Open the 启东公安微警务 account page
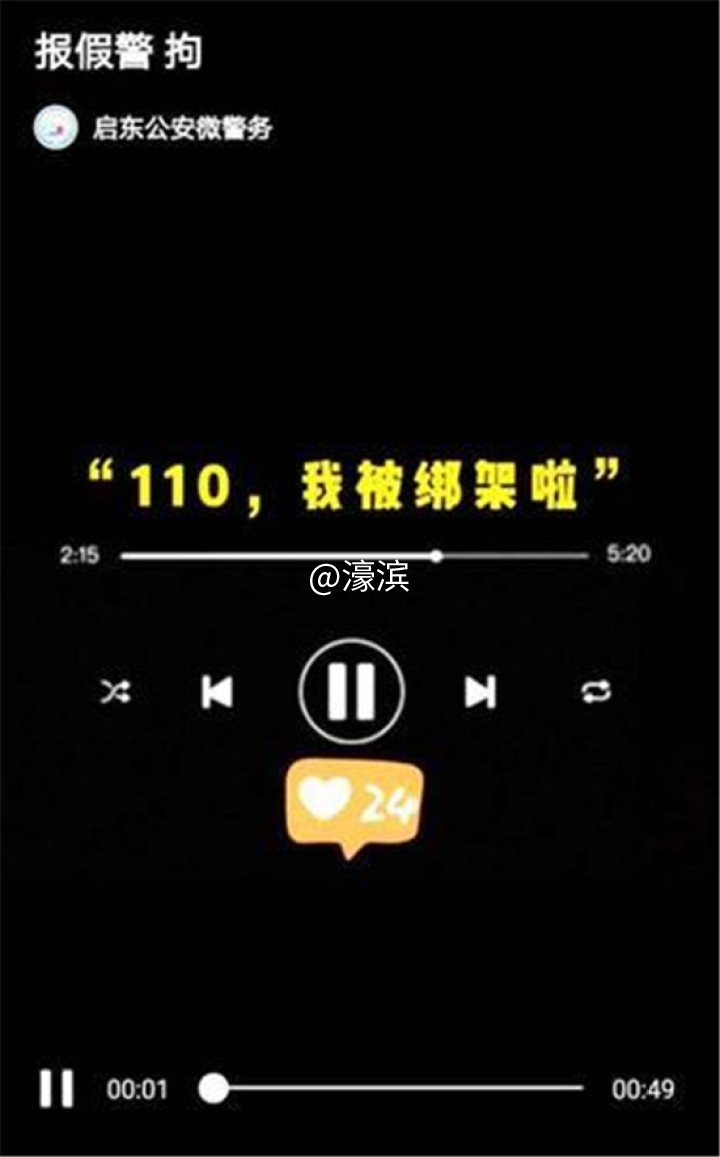The image size is (720, 1157). [x=181, y=129]
